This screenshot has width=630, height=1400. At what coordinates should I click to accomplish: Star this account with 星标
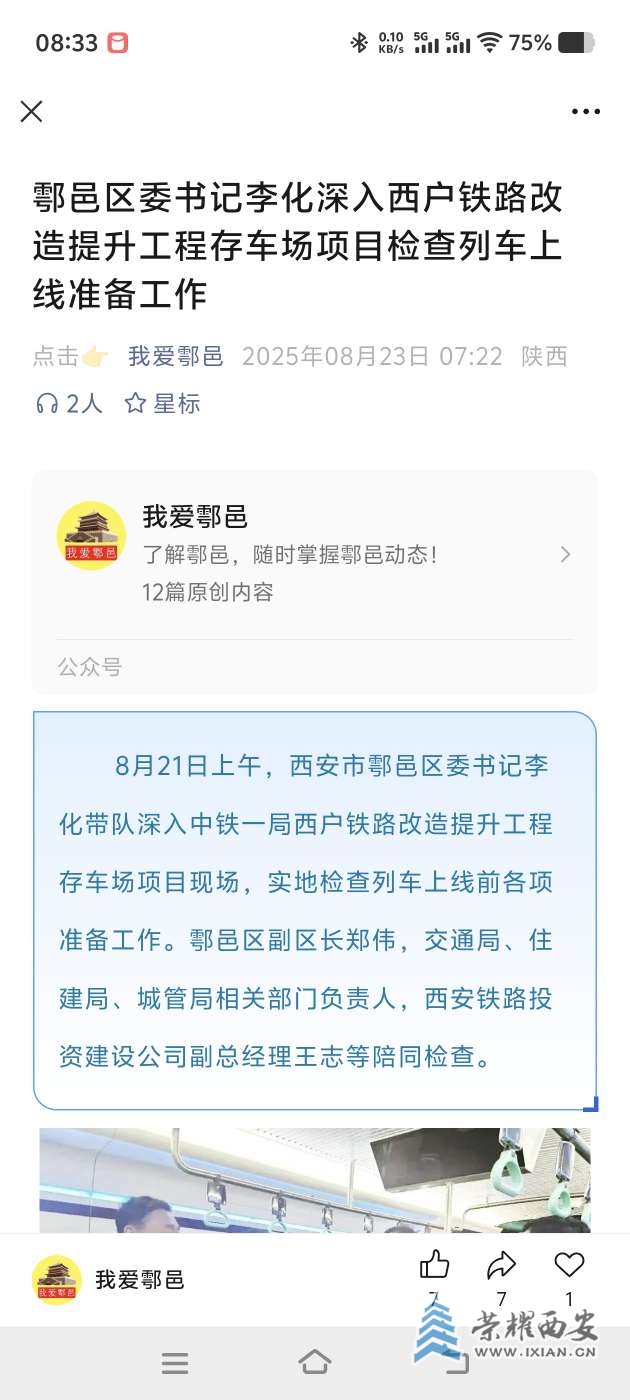(163, 403)
